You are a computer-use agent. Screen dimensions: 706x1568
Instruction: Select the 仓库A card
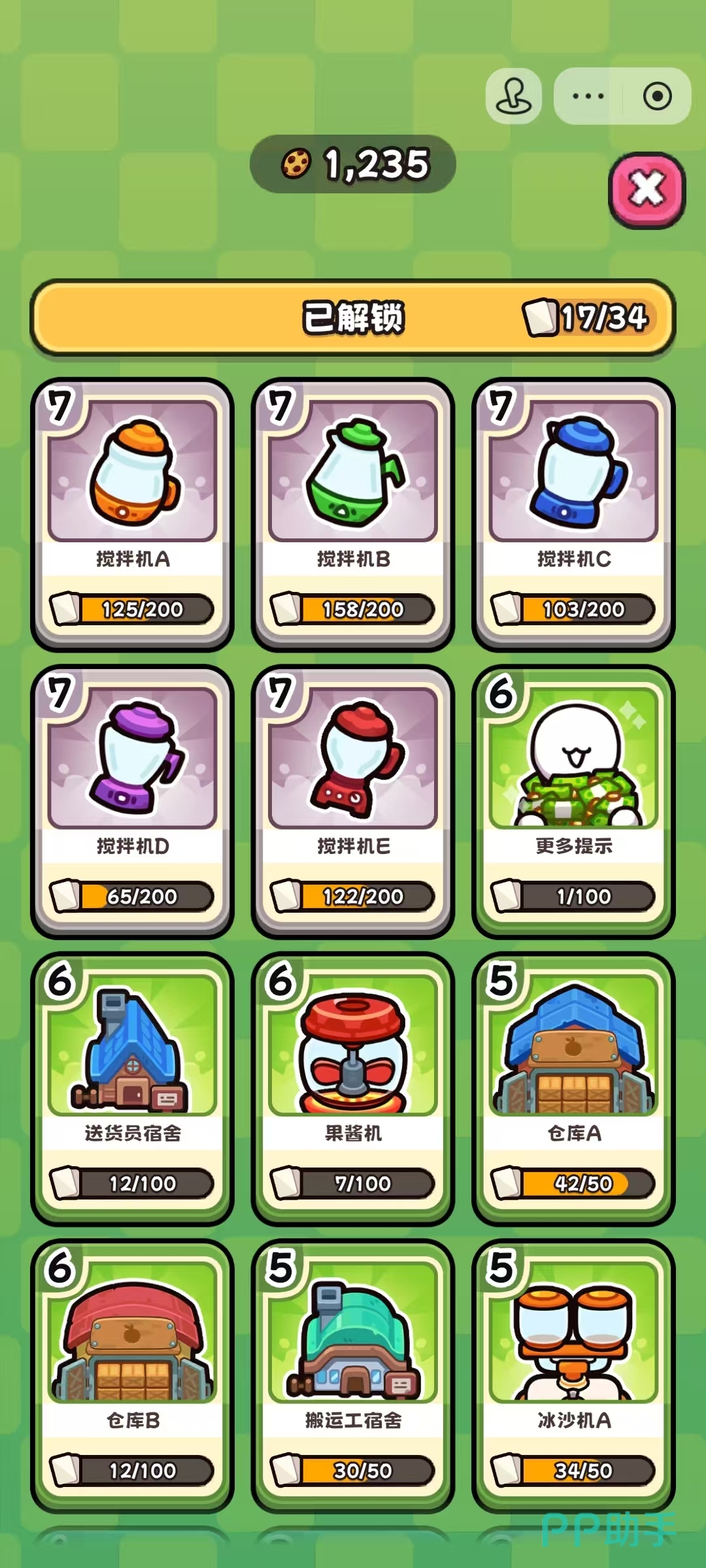tap(573, 1088)
